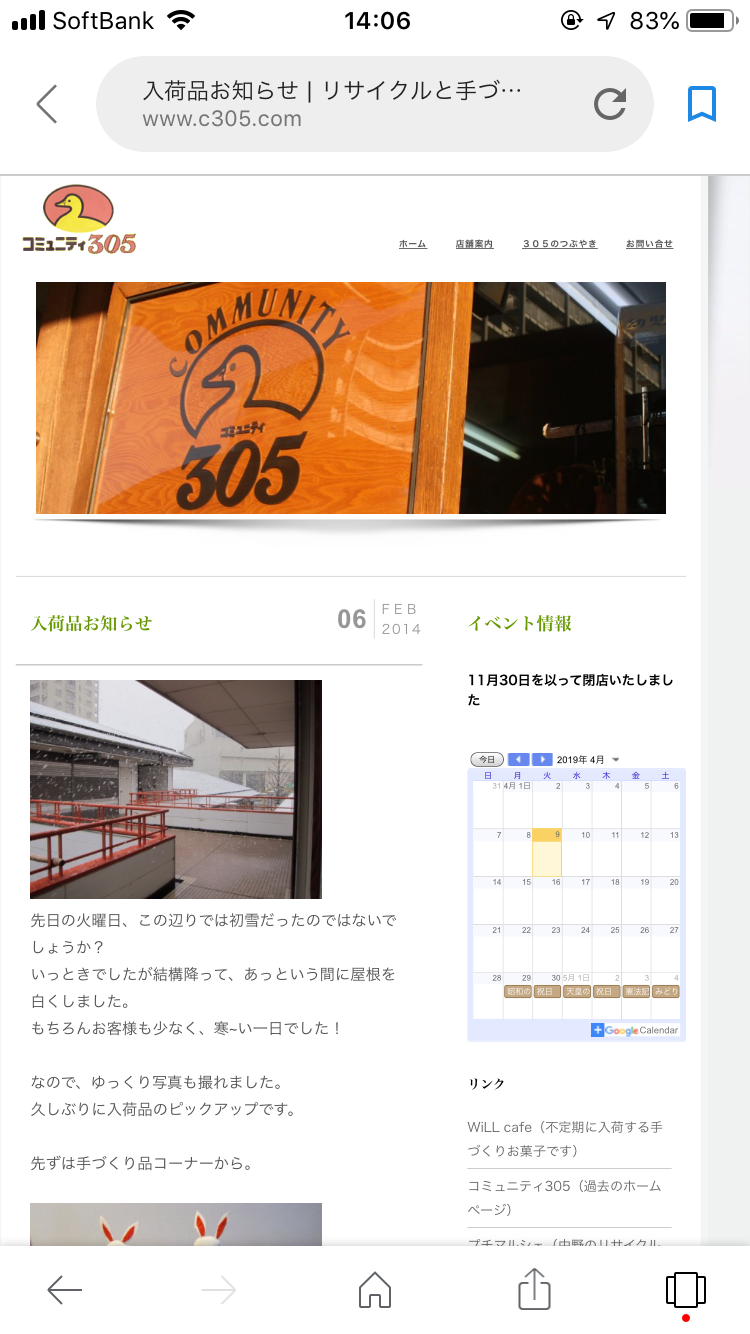Go to the browser home page
Viewport: 750px width, 1334px height.
(x=375, y=1290)
